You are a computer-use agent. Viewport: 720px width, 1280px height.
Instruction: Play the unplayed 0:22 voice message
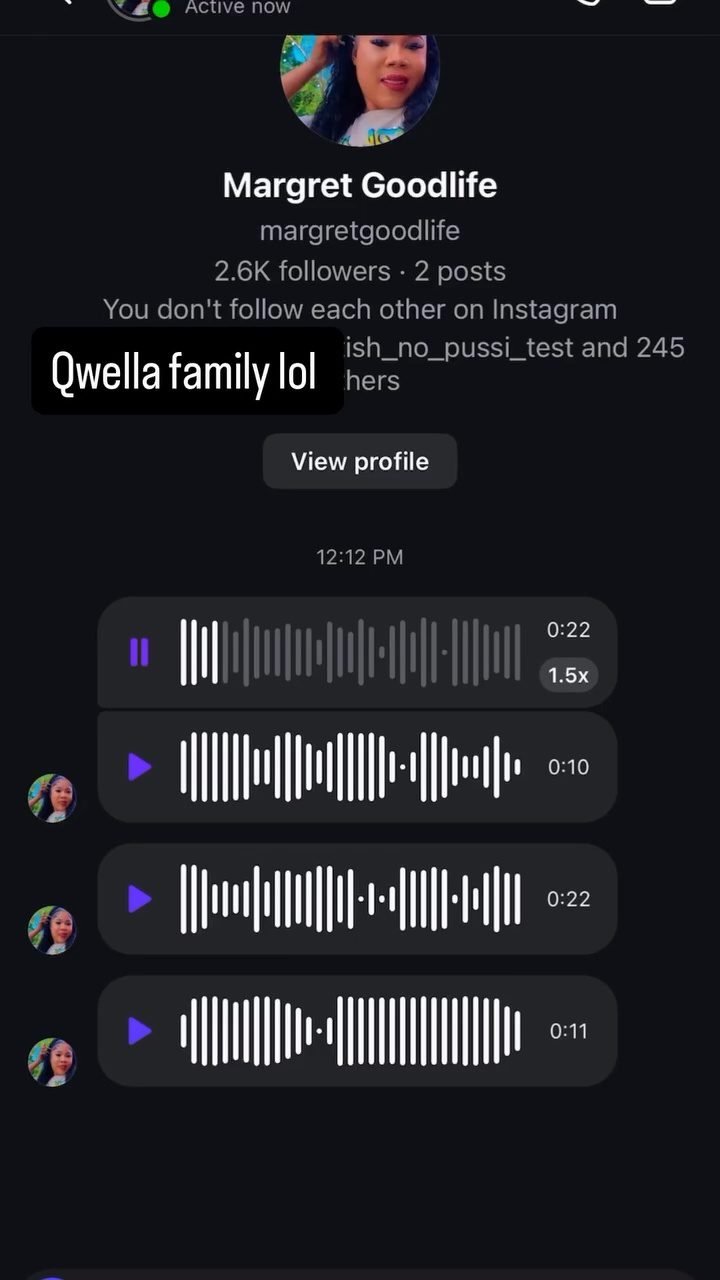(x=139, y=899)
